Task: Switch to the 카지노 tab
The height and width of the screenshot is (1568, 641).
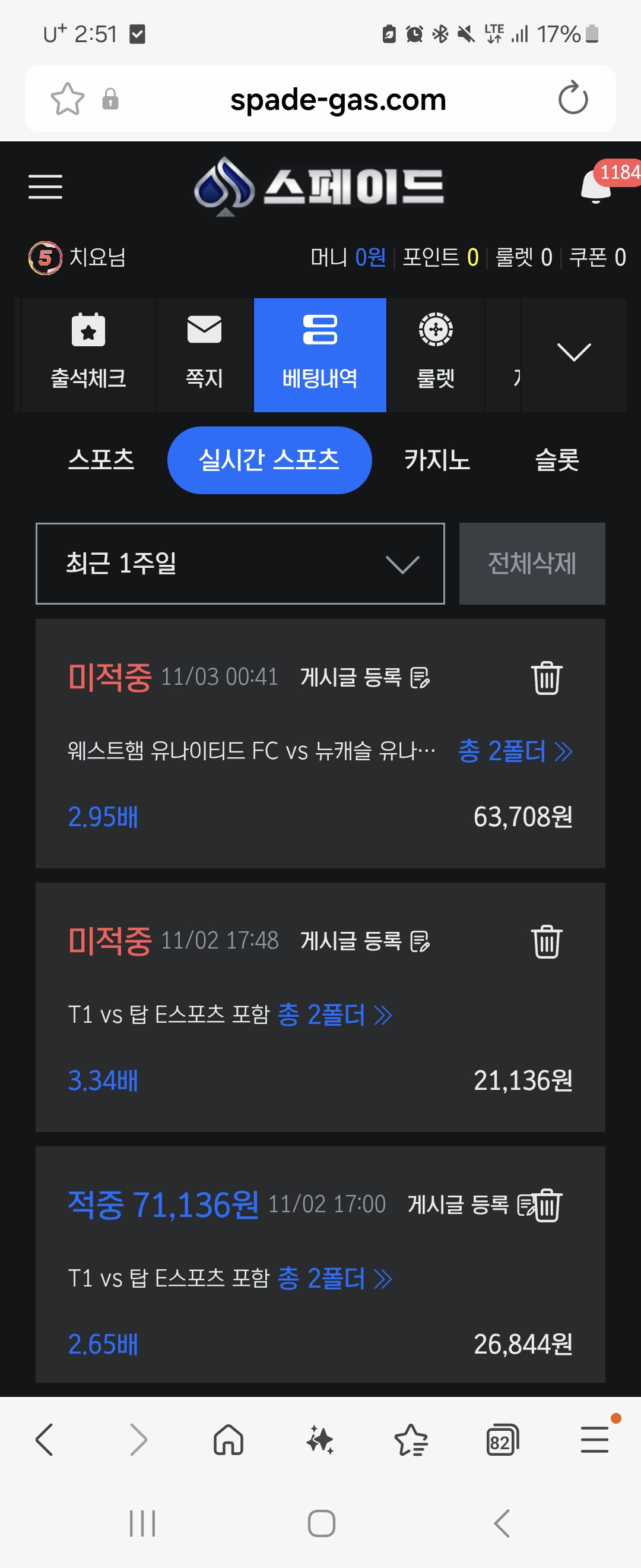Action: [437, 460]
